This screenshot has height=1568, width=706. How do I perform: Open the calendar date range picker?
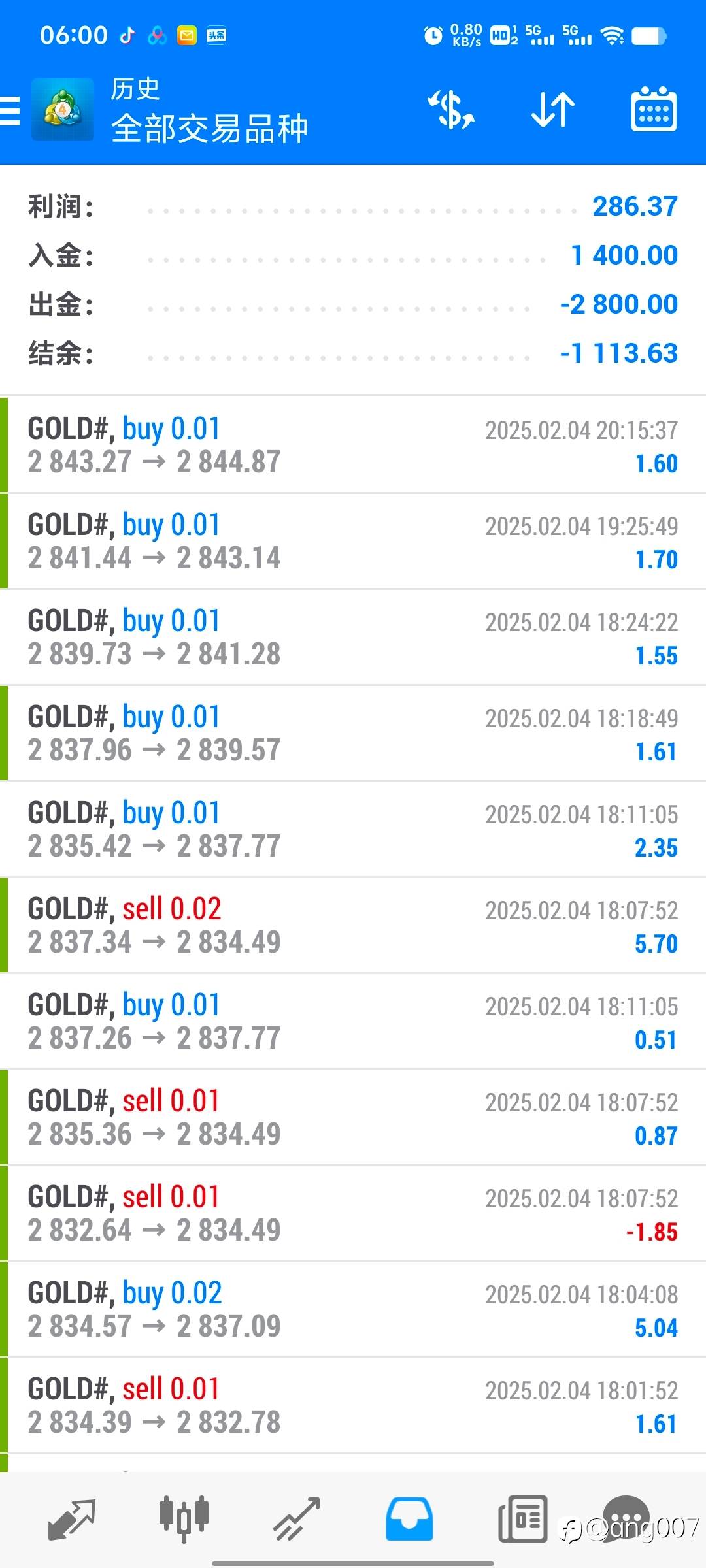click(654, 109)
